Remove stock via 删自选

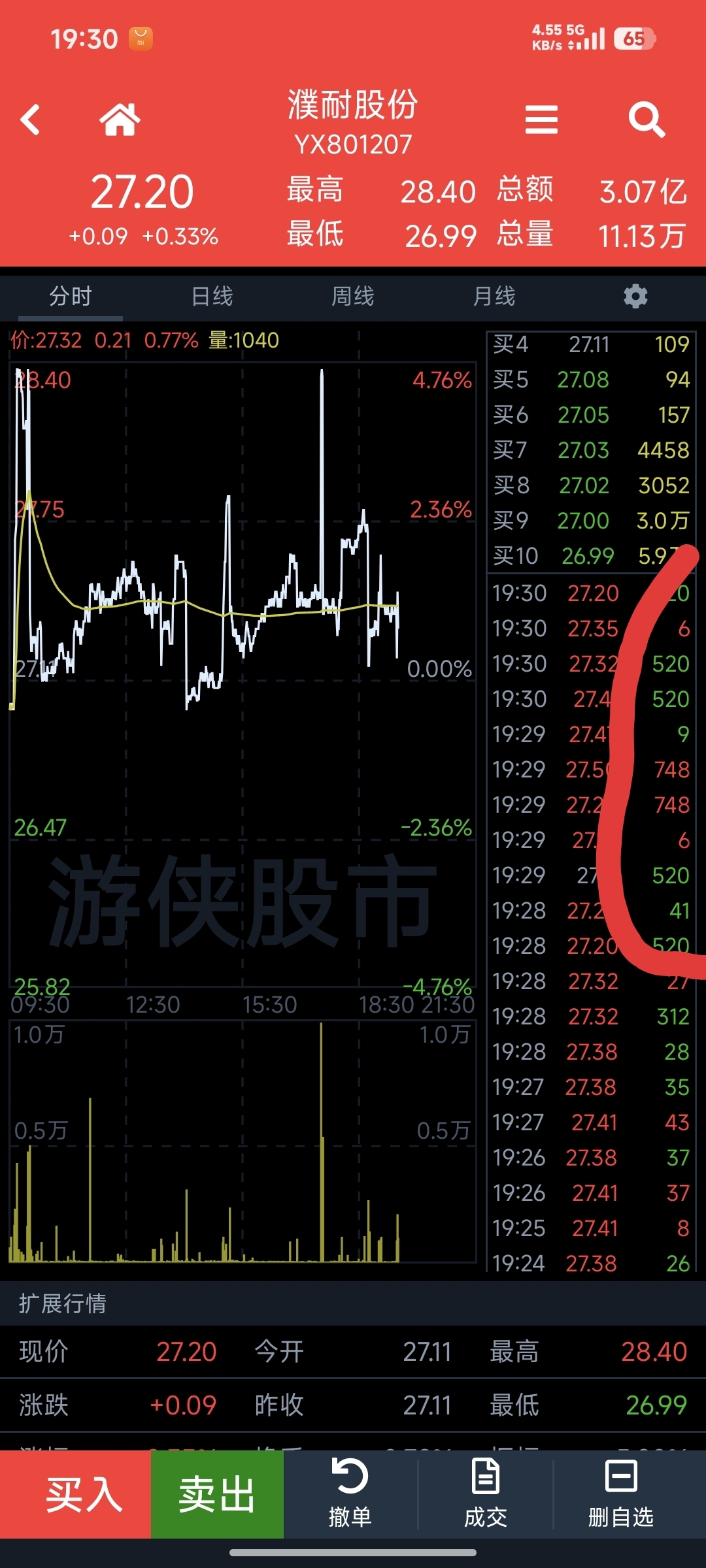pos(621,1494)
